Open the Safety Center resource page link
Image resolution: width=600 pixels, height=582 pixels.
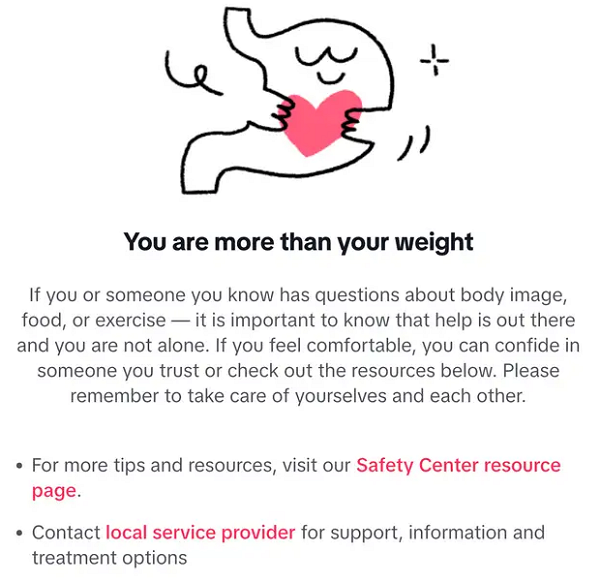tap(458, 466)
